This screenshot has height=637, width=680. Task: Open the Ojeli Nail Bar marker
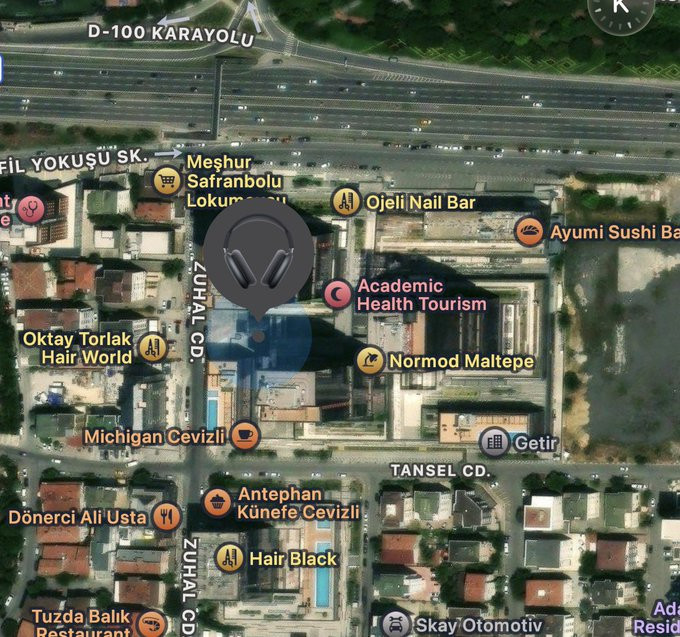coord(346,202)
